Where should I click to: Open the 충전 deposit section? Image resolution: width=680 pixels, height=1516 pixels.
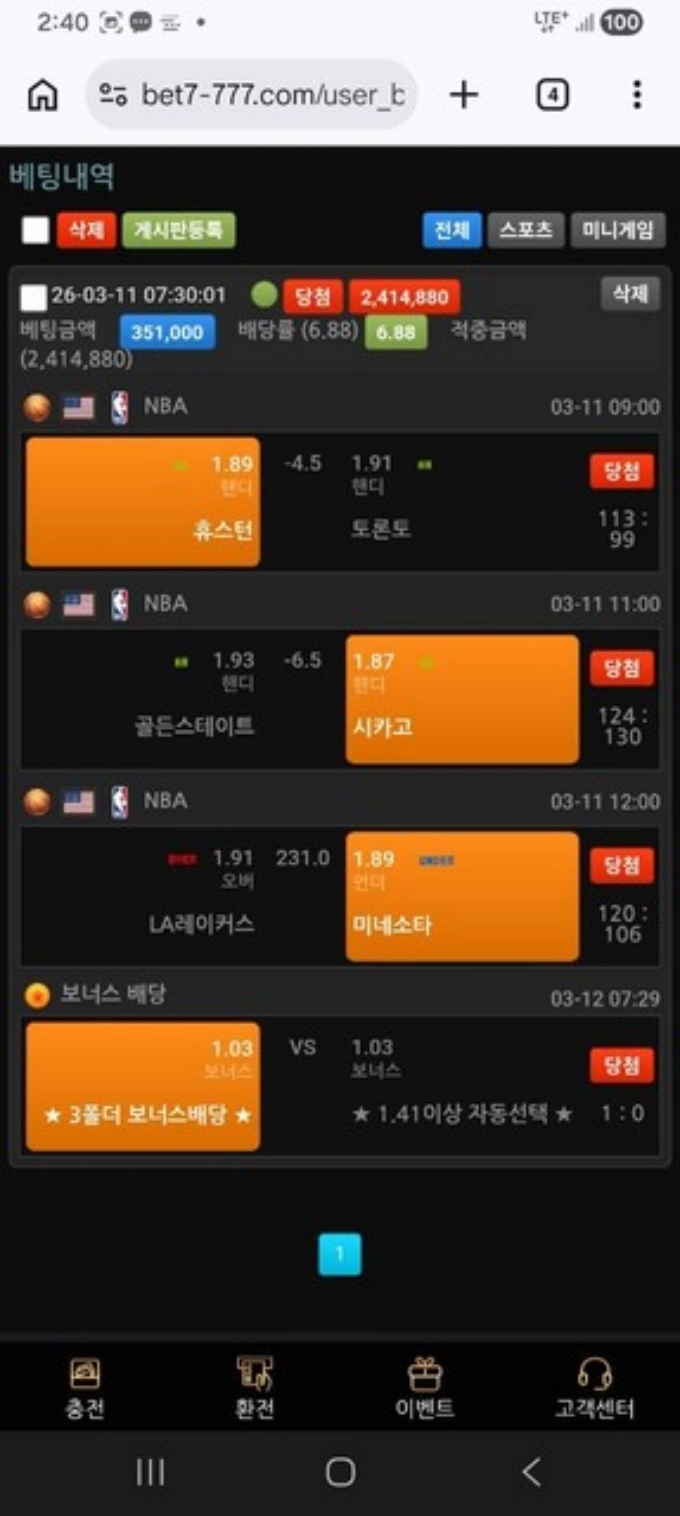tap(85, 1387)
